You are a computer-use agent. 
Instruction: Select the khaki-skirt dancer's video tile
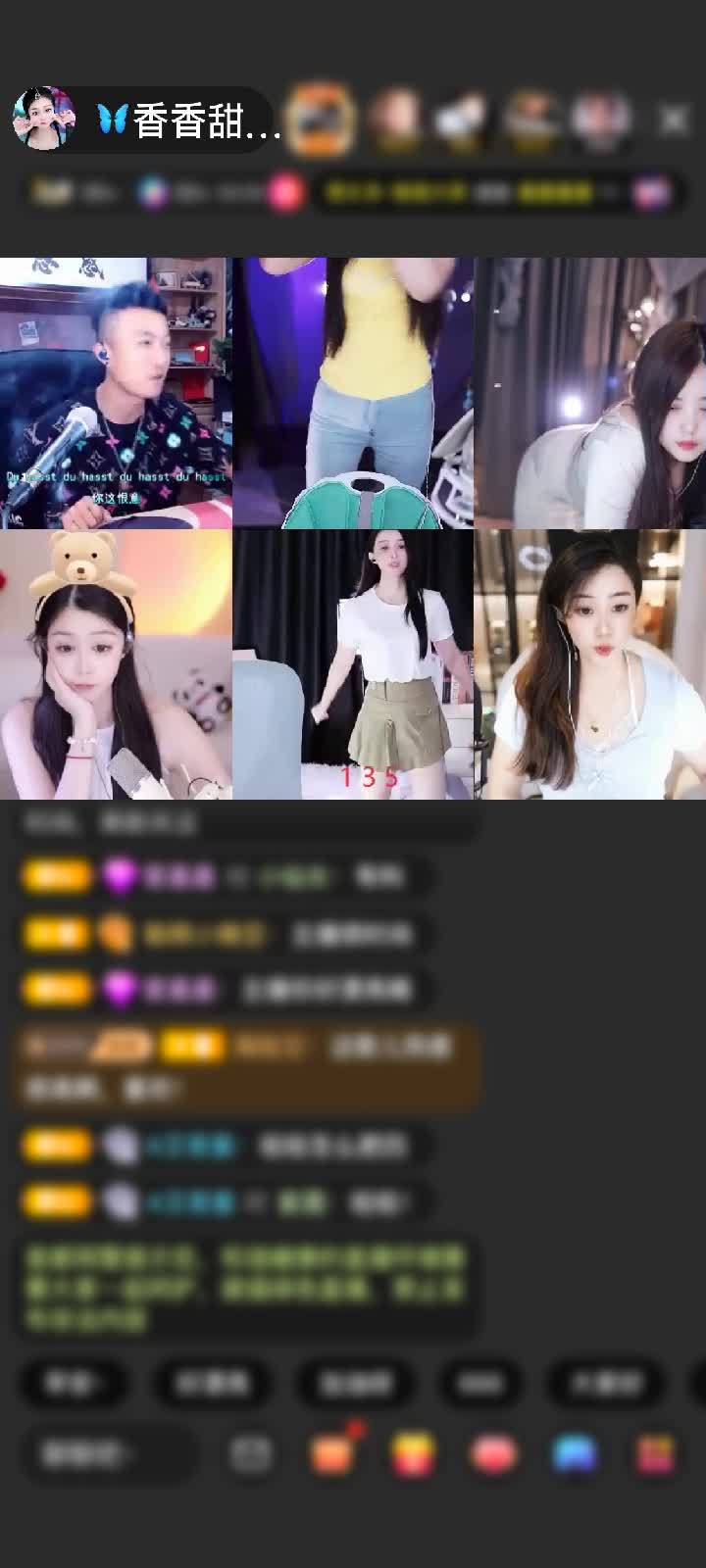353,664
